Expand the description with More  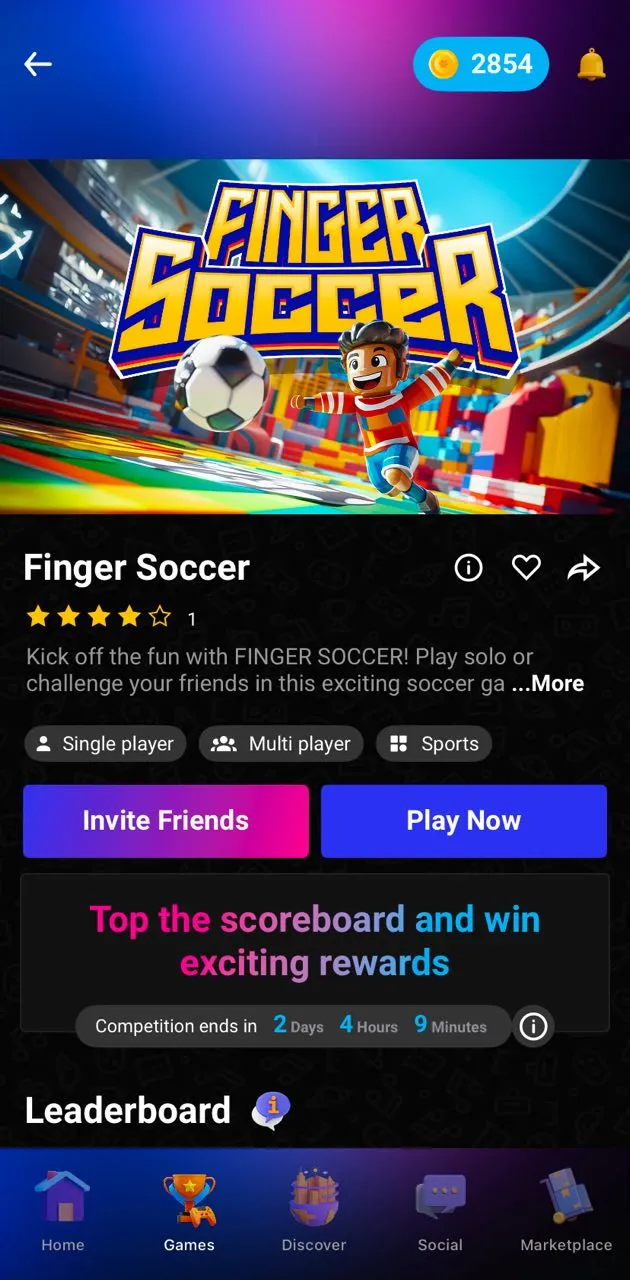click(548, 684)
